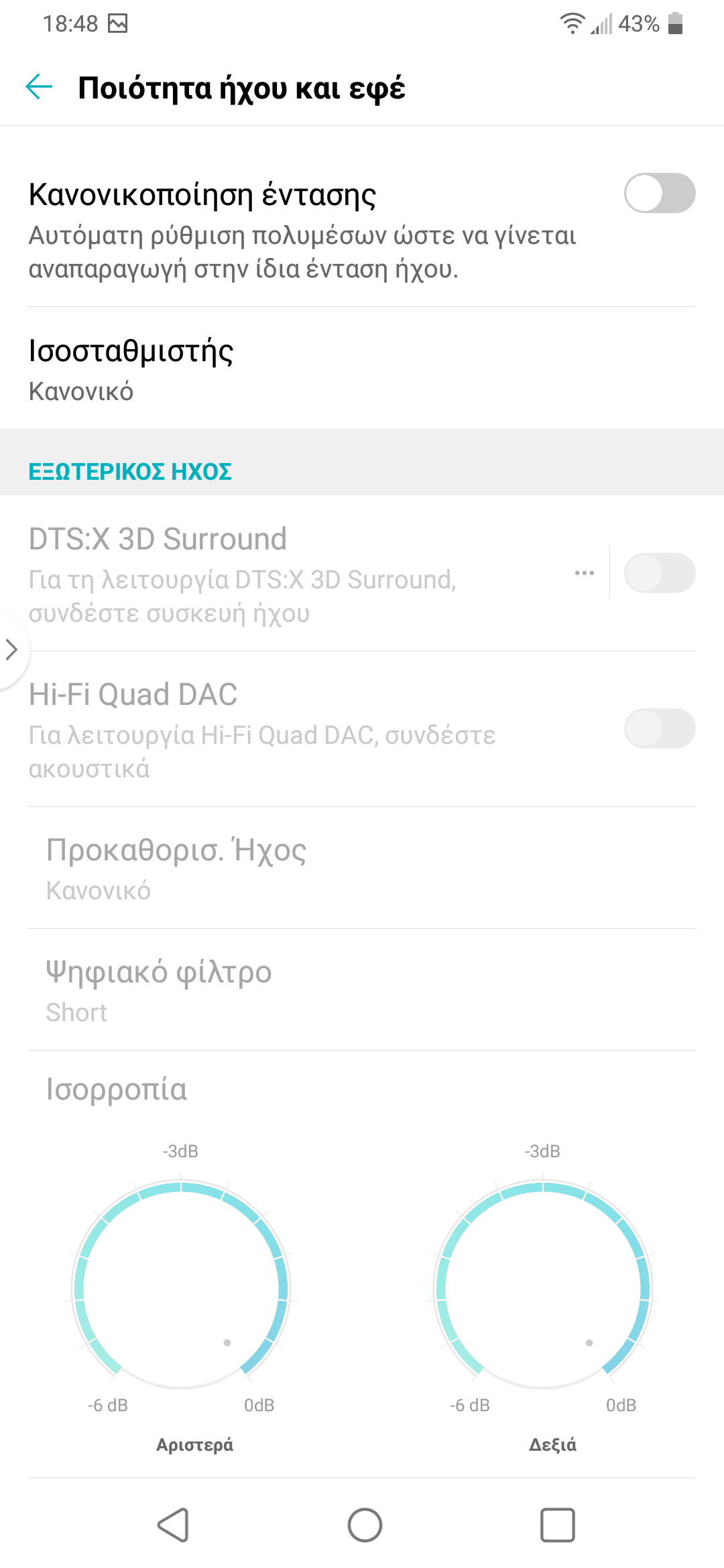Open the DTS:X 3D Surround options dots
This screenshot has height=1568, width=724.
click(585, 573)
